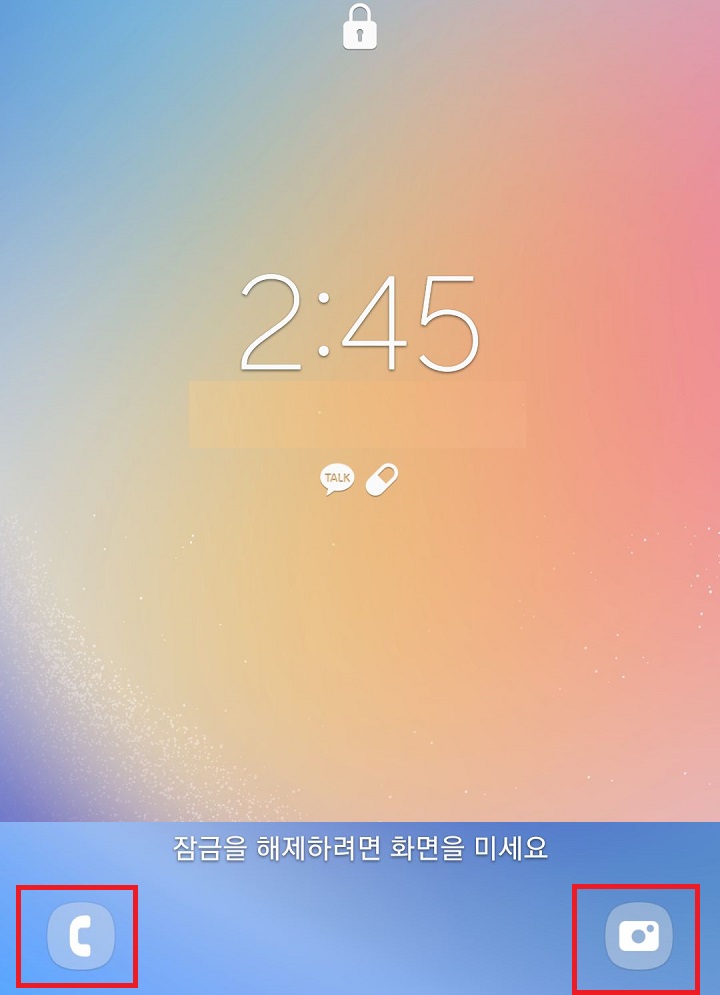Tap the lock indicator to check security state
The image size is (720, 995).
(x=359, y=27)
